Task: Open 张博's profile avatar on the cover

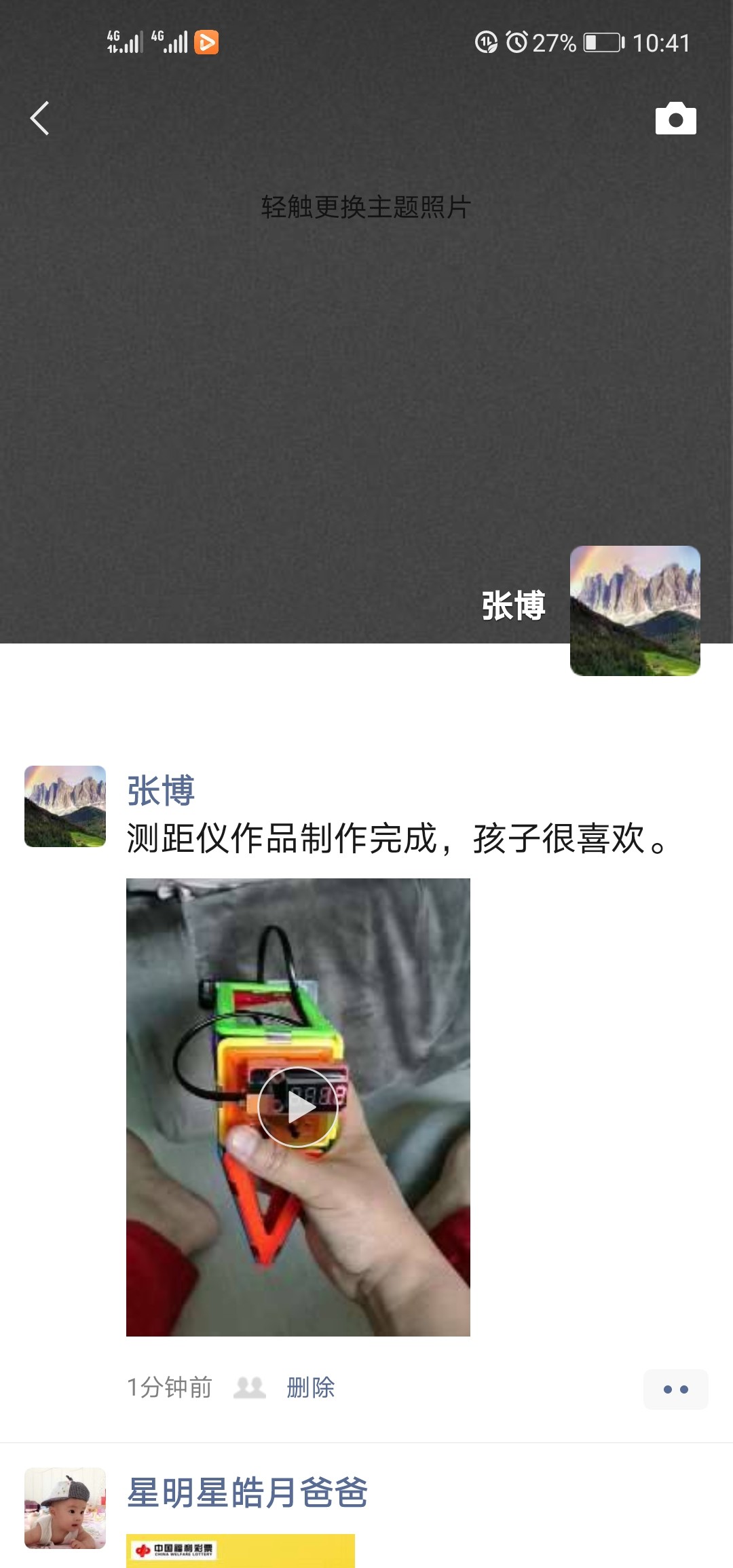Action: point(635,610)
